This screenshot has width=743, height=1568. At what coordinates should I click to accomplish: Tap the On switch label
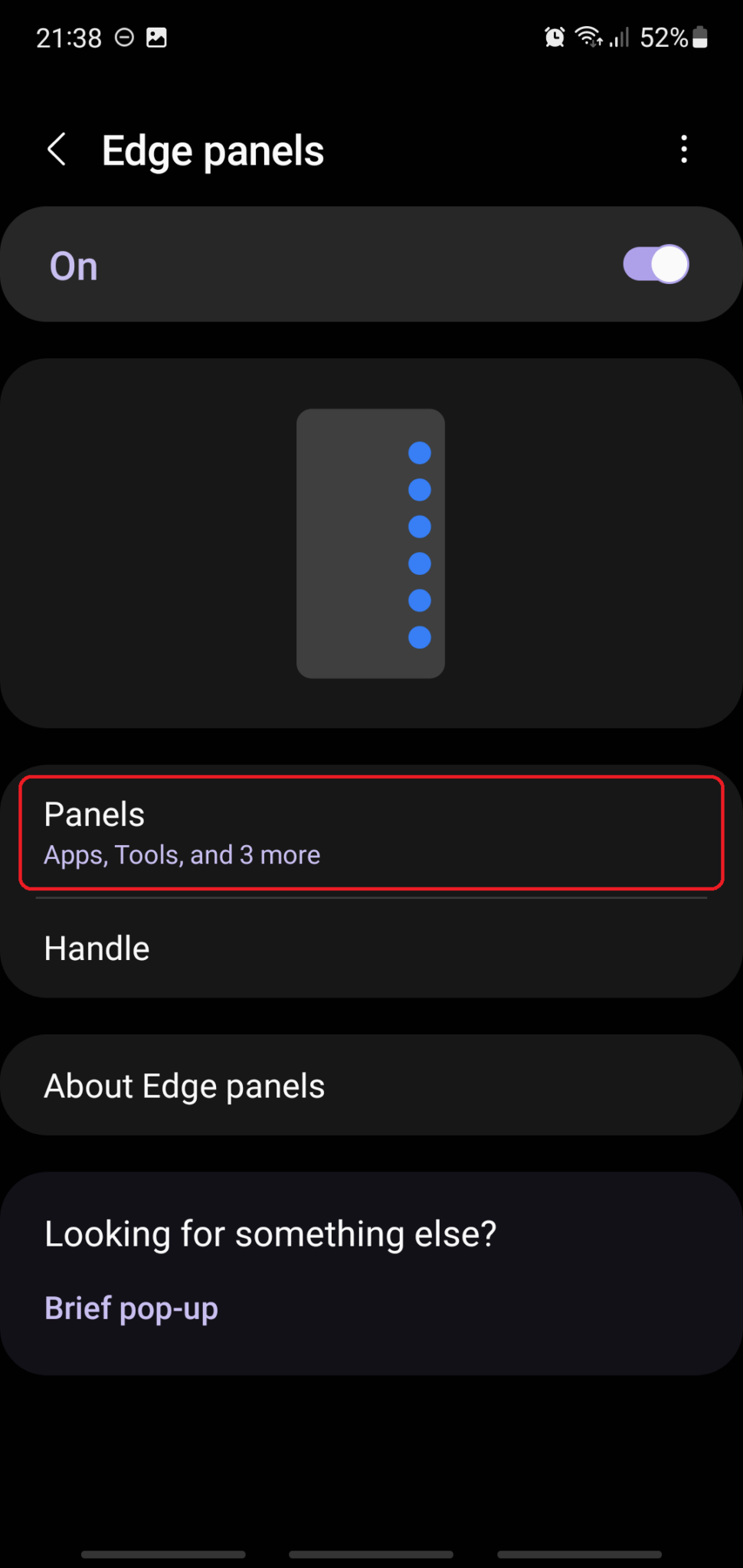coord(73,266)
